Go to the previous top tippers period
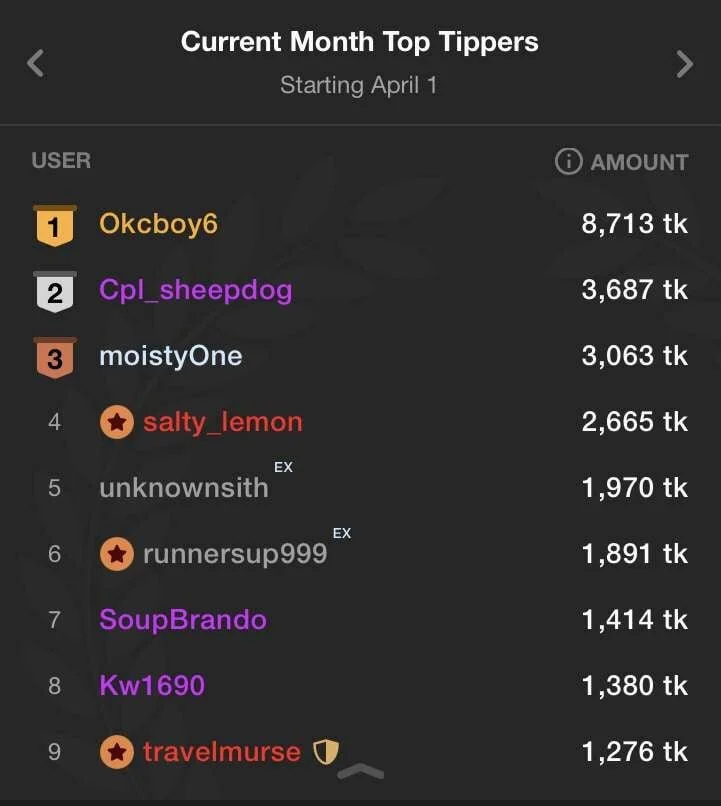This screenshot has height=806, width=721. 36,64
